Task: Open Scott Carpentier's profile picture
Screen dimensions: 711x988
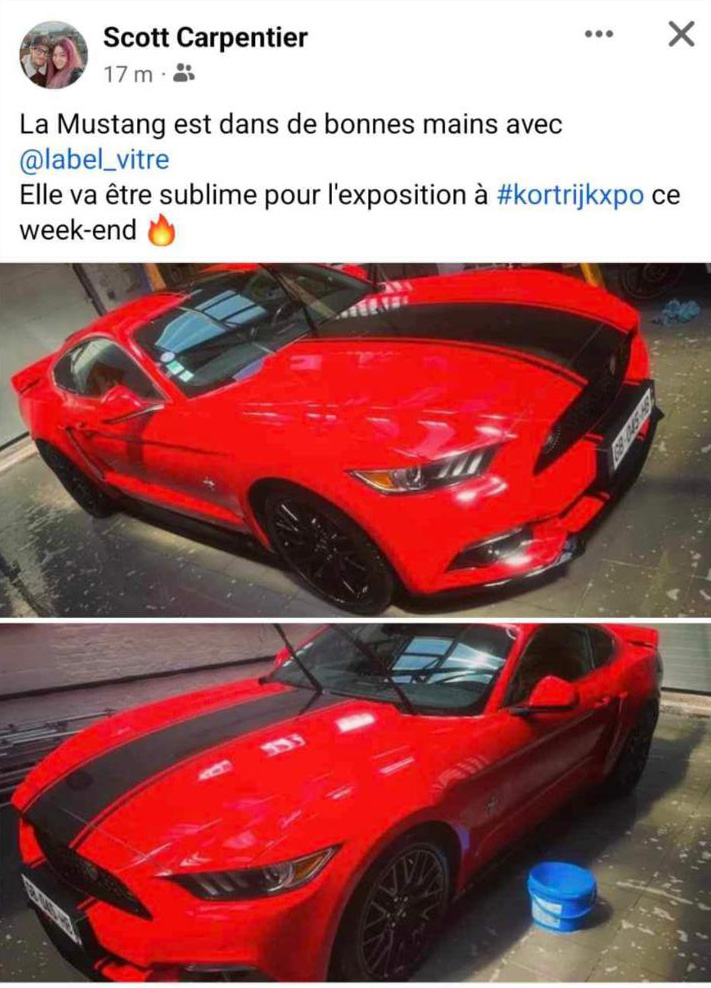Action: [53, 55]
